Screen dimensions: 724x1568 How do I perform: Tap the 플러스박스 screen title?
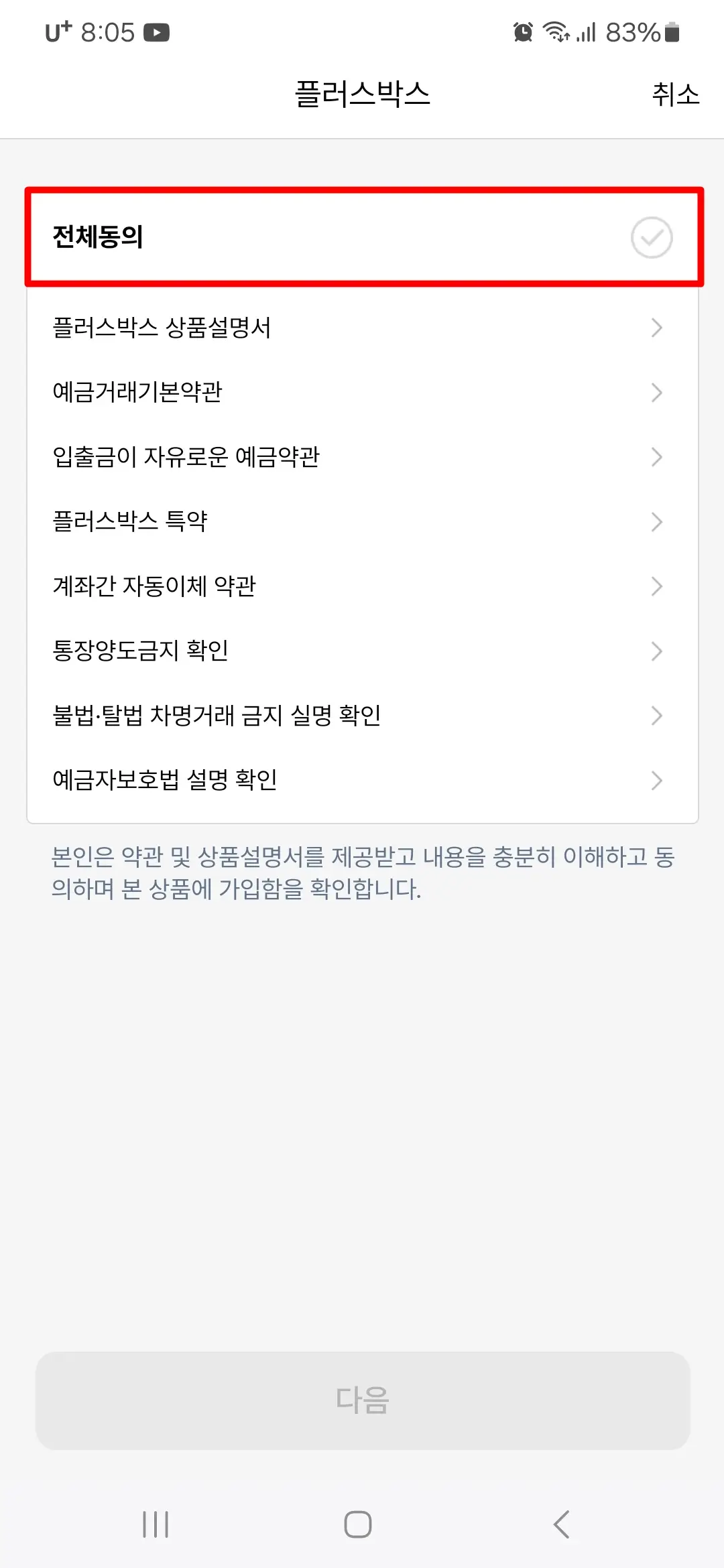tap(362, 94)
